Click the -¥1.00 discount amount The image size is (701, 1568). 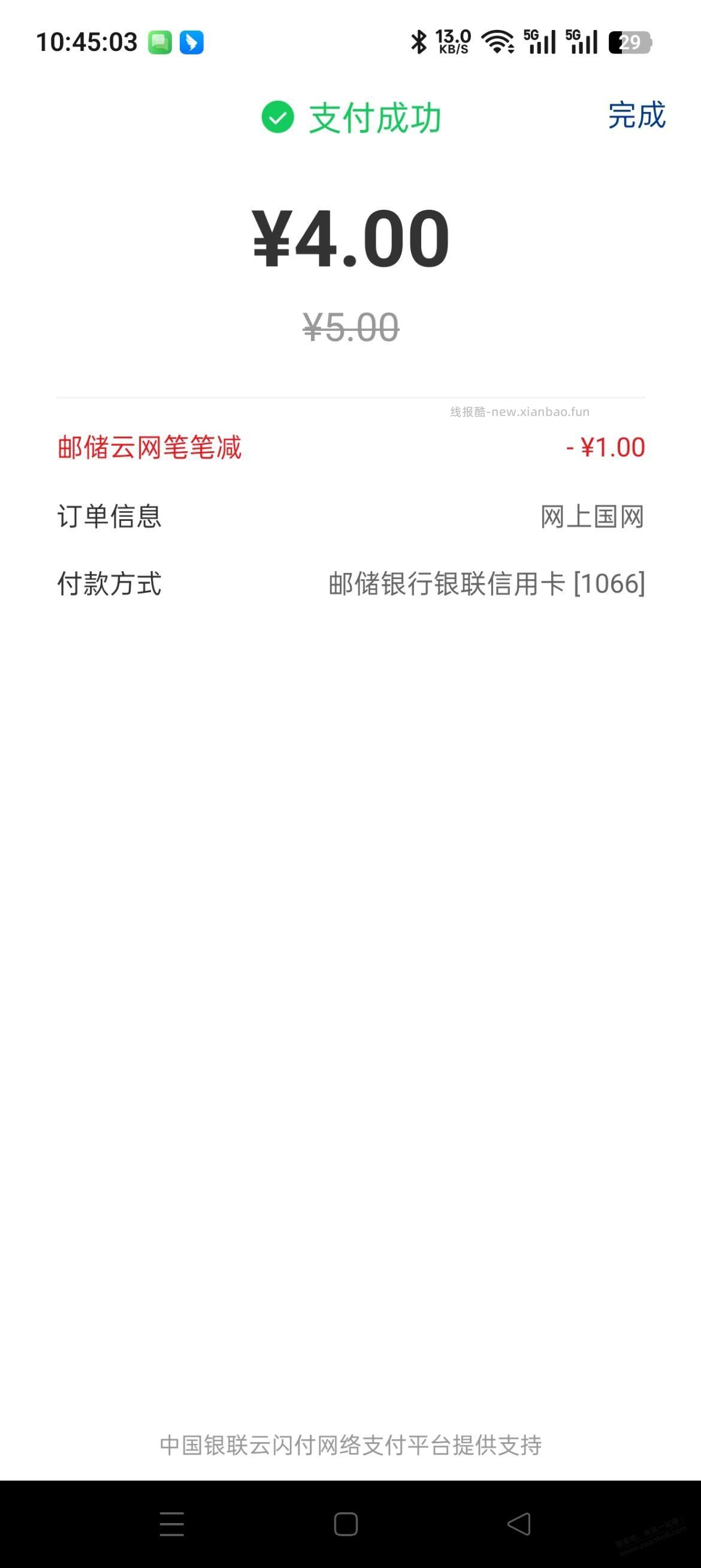[605, 447]
